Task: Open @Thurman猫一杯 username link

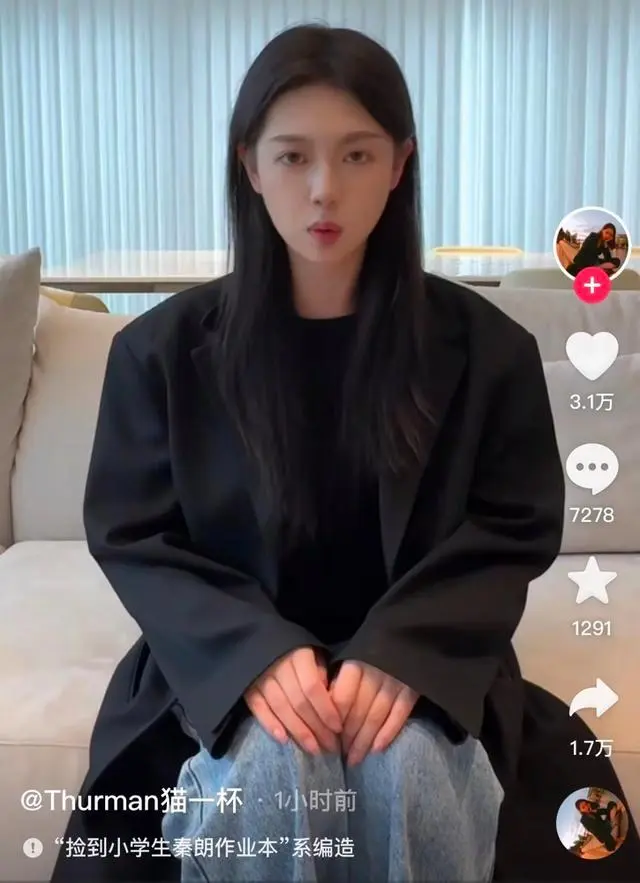Action: [x=131, y=801]
